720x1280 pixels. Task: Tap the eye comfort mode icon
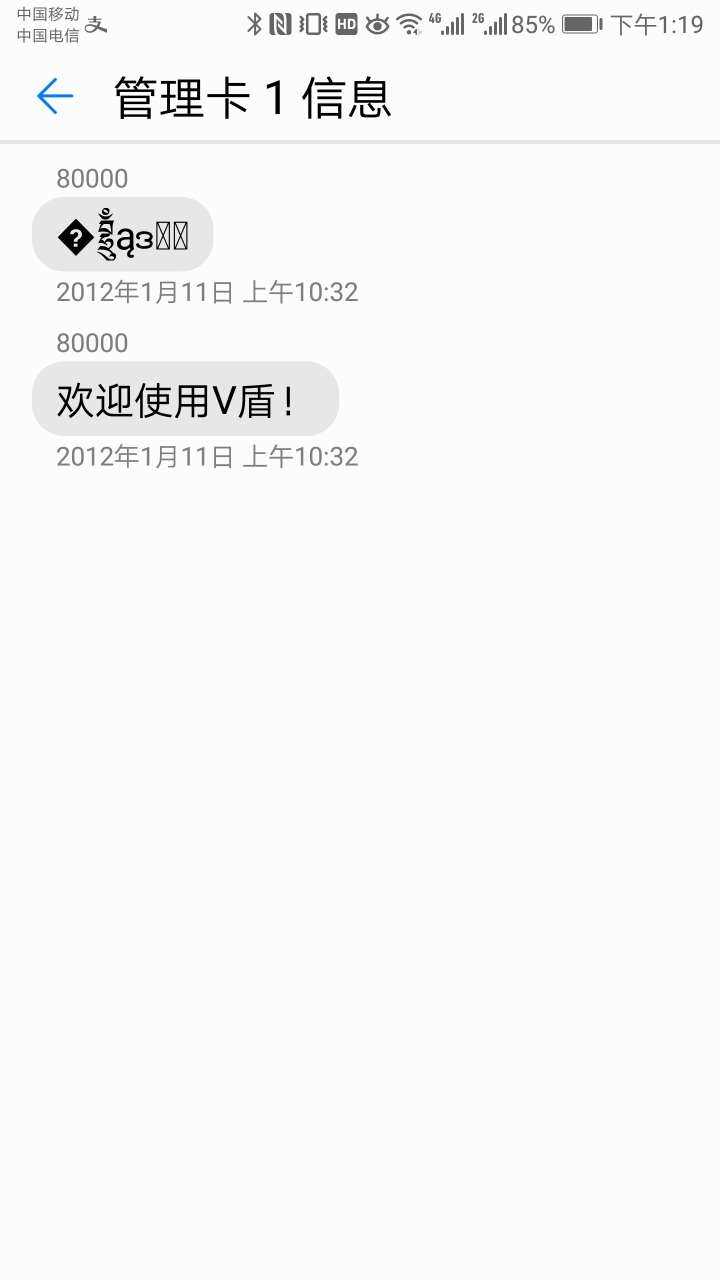[x=380, y=23]
